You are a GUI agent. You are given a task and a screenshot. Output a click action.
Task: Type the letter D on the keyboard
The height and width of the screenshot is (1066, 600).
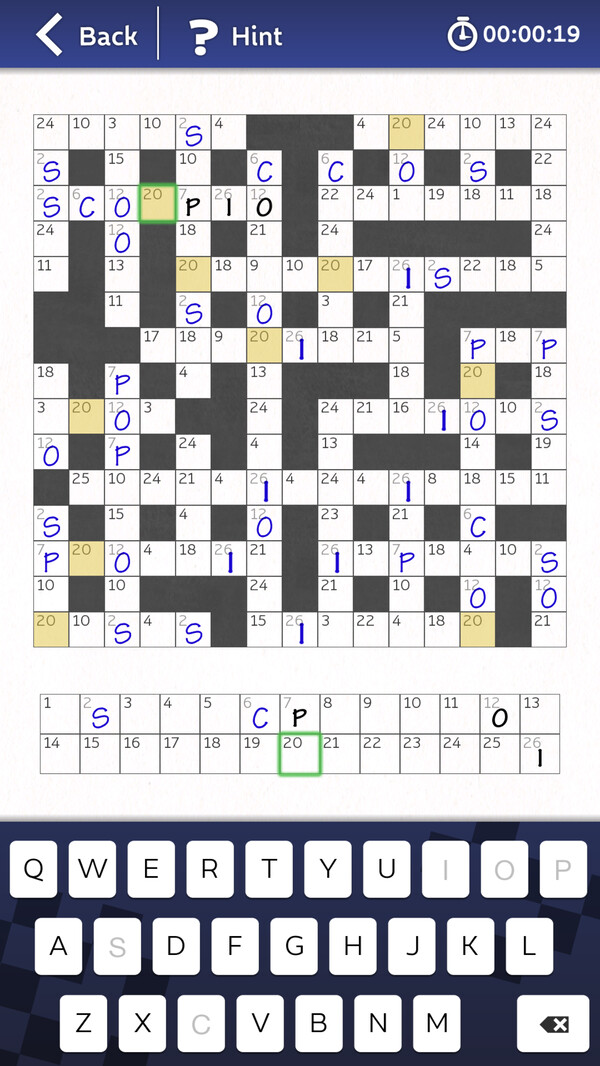click(176, 945)
